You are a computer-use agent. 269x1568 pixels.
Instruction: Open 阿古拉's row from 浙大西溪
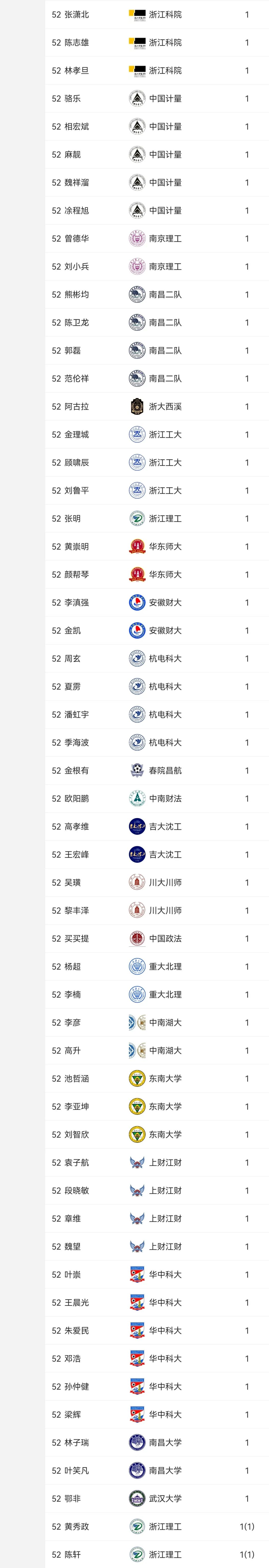tap(76, 407)
